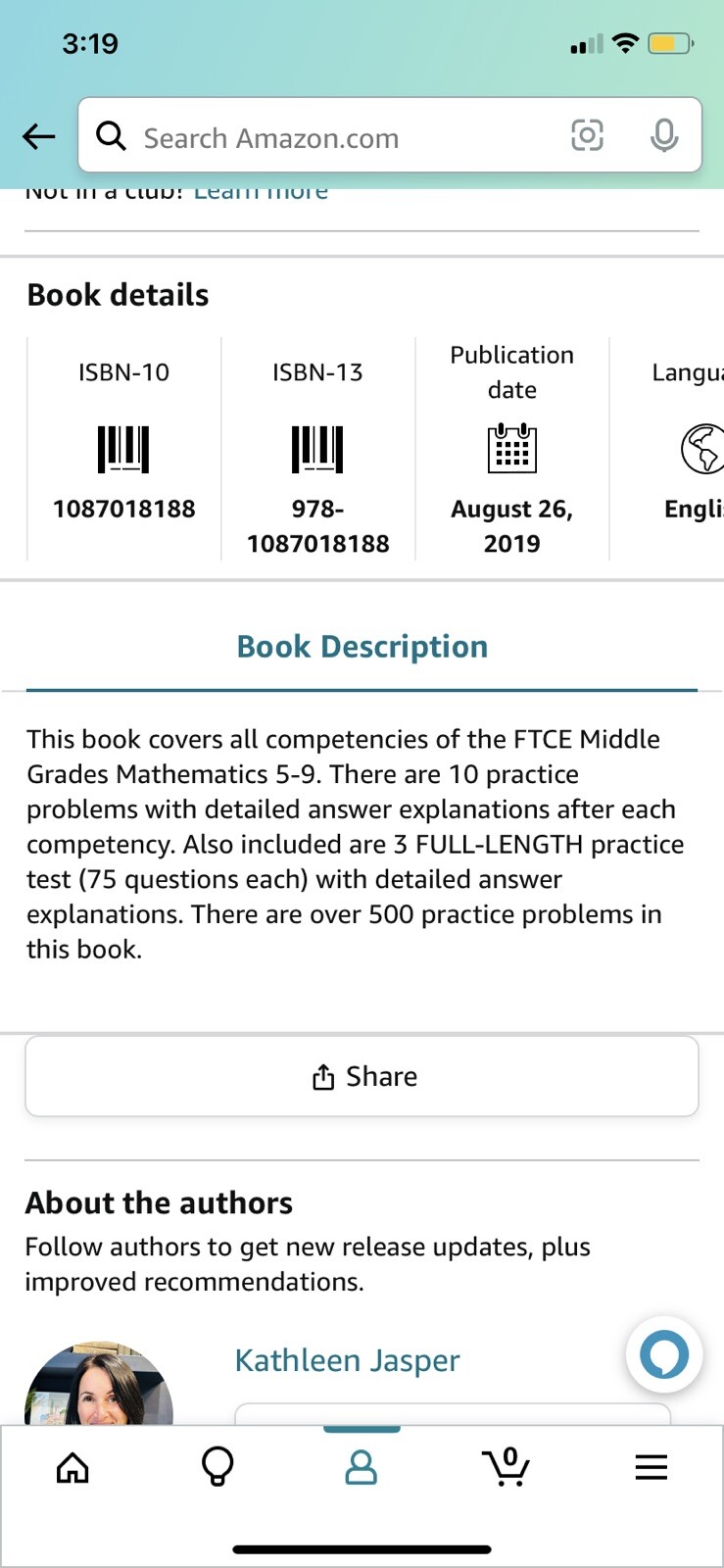
Task: Select the Book Description section header
Action: 362,646
